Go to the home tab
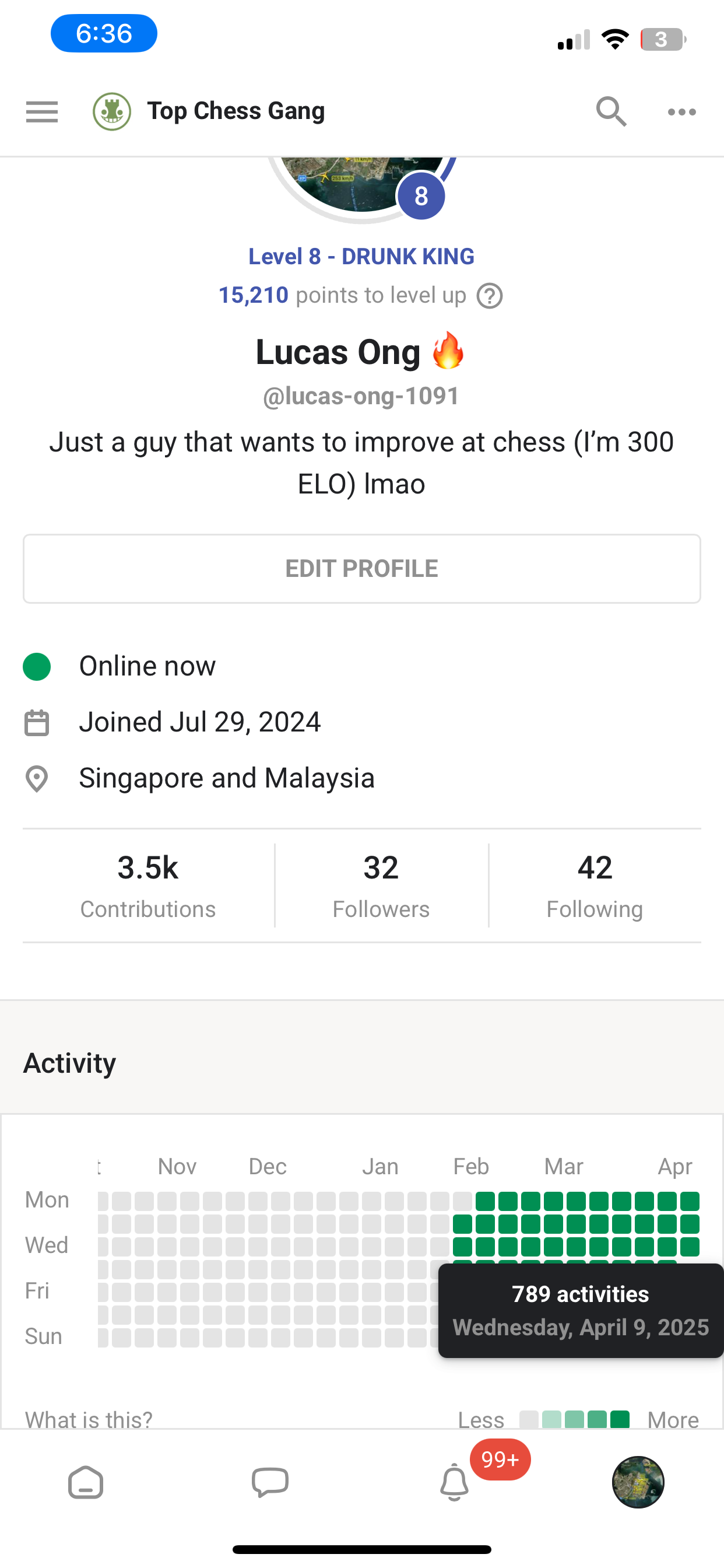Screen dimensions: 724x1568 tap(86, 1482)
